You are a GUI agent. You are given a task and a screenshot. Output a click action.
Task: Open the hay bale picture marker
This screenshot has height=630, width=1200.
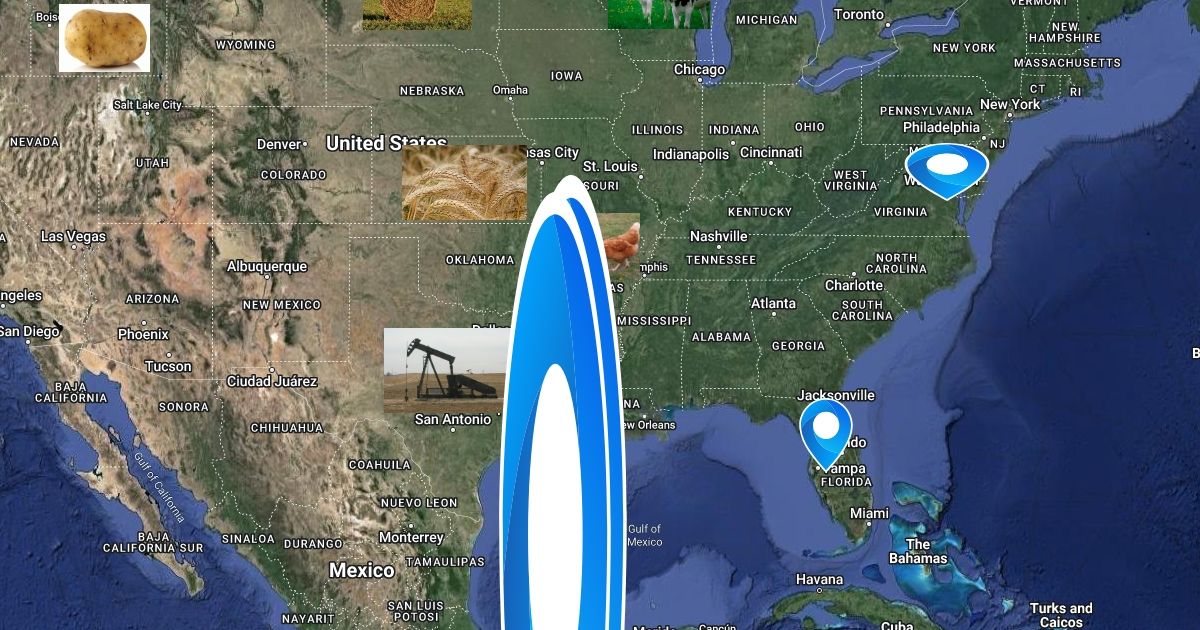pos(417,14)
